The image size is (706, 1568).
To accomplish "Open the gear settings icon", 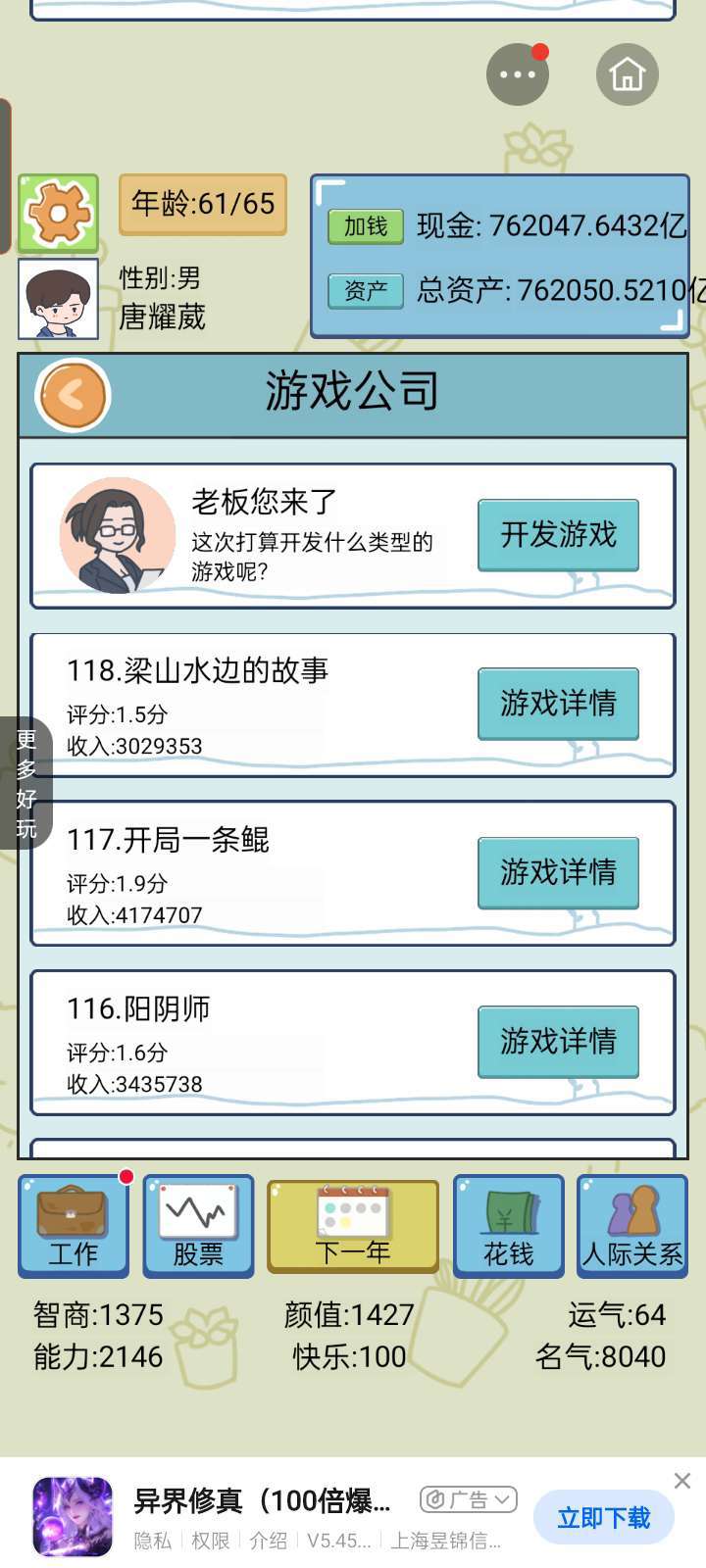I will pyautogui.click(x=58, y=213).
